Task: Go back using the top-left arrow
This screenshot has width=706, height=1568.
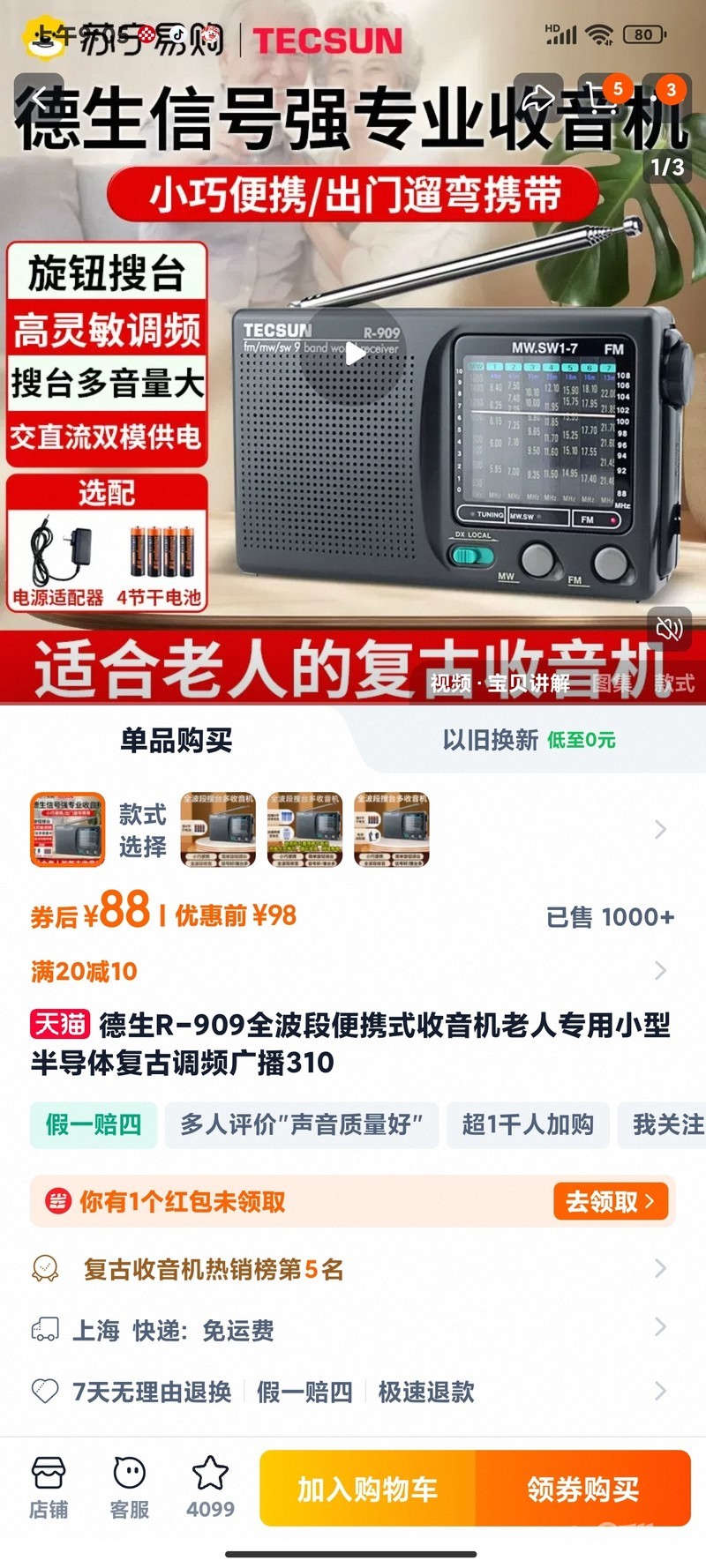Action: coord(40,97)
